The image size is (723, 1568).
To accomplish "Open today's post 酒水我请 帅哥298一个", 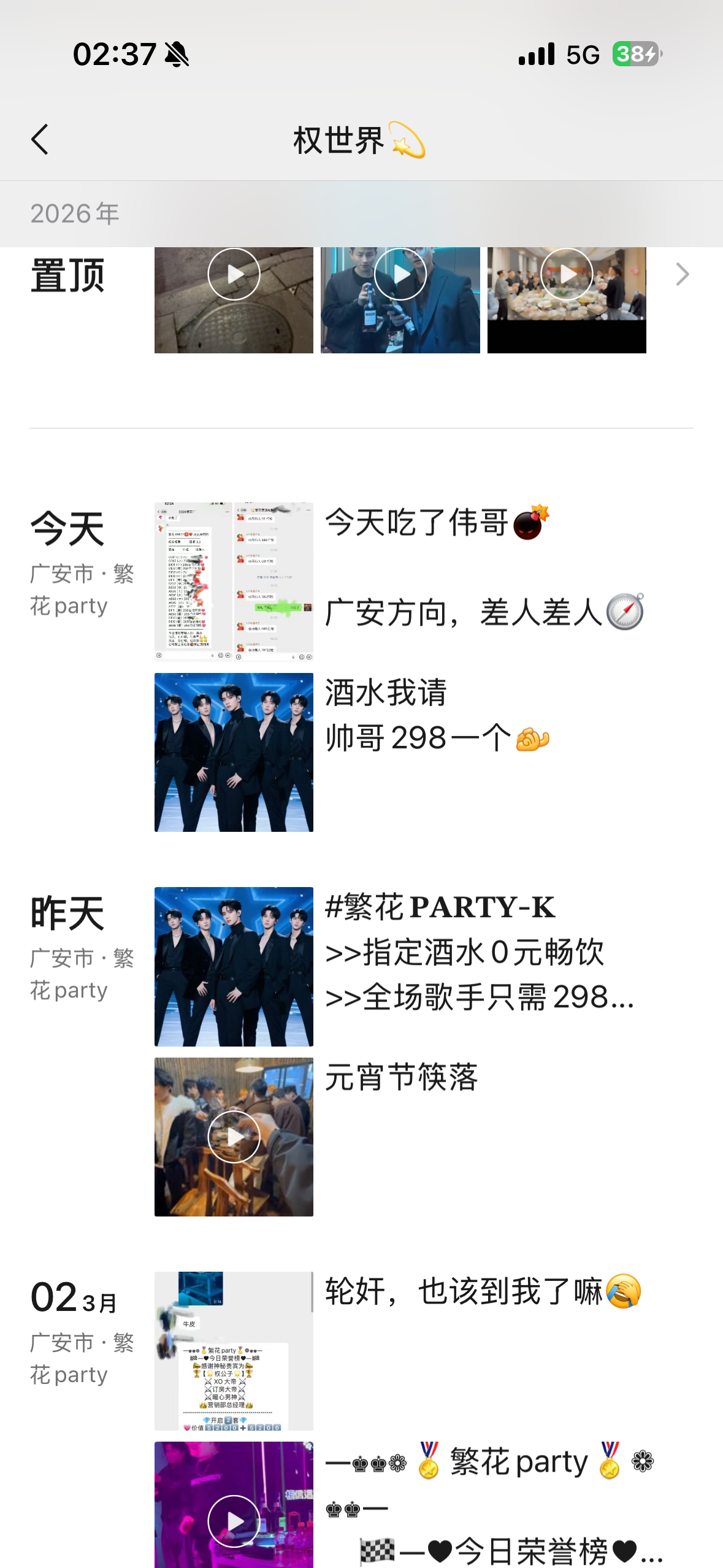I will (234, 752).
